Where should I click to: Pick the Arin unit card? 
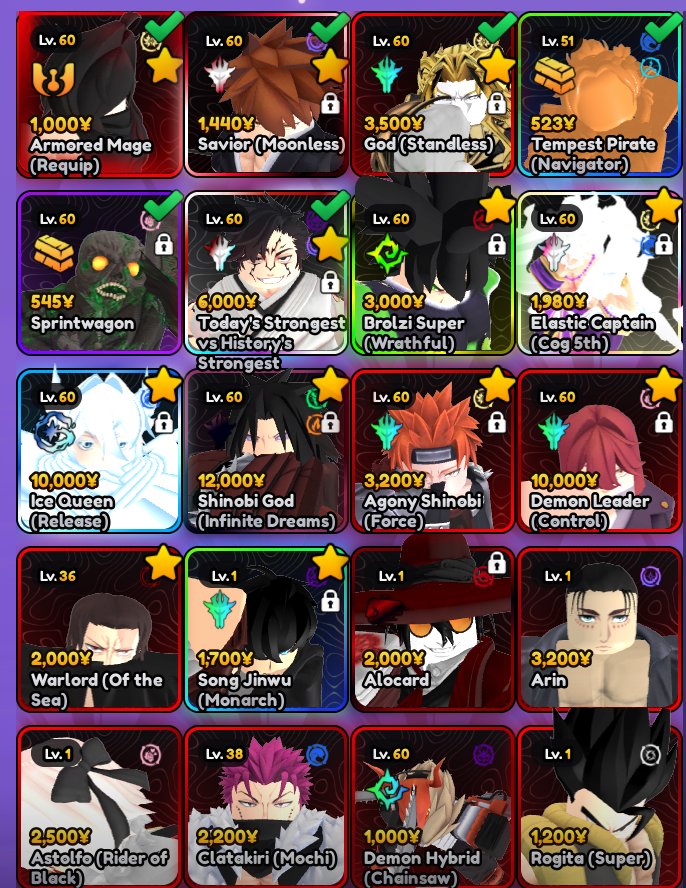click(599, 630)
